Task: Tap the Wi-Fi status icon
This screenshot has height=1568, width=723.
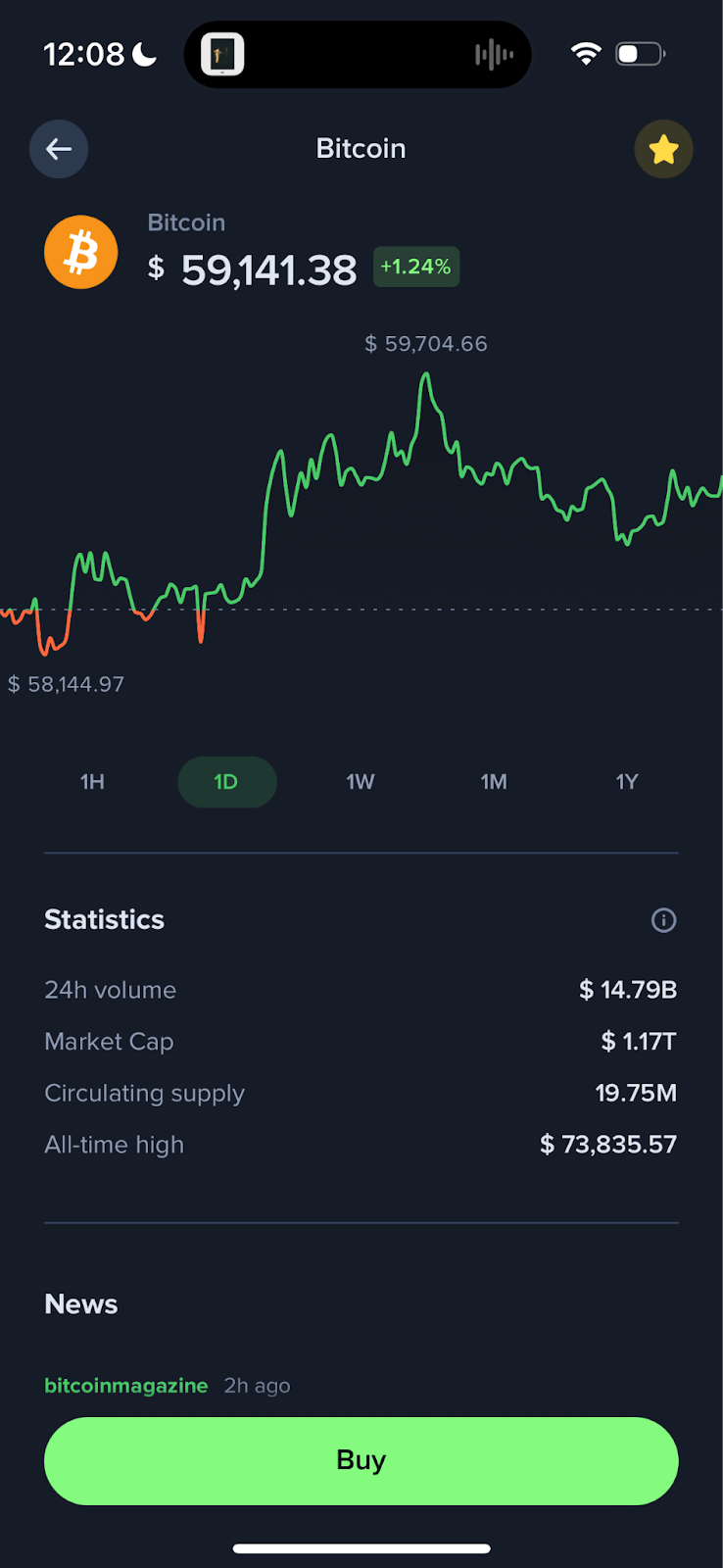Action: point(586,54)
